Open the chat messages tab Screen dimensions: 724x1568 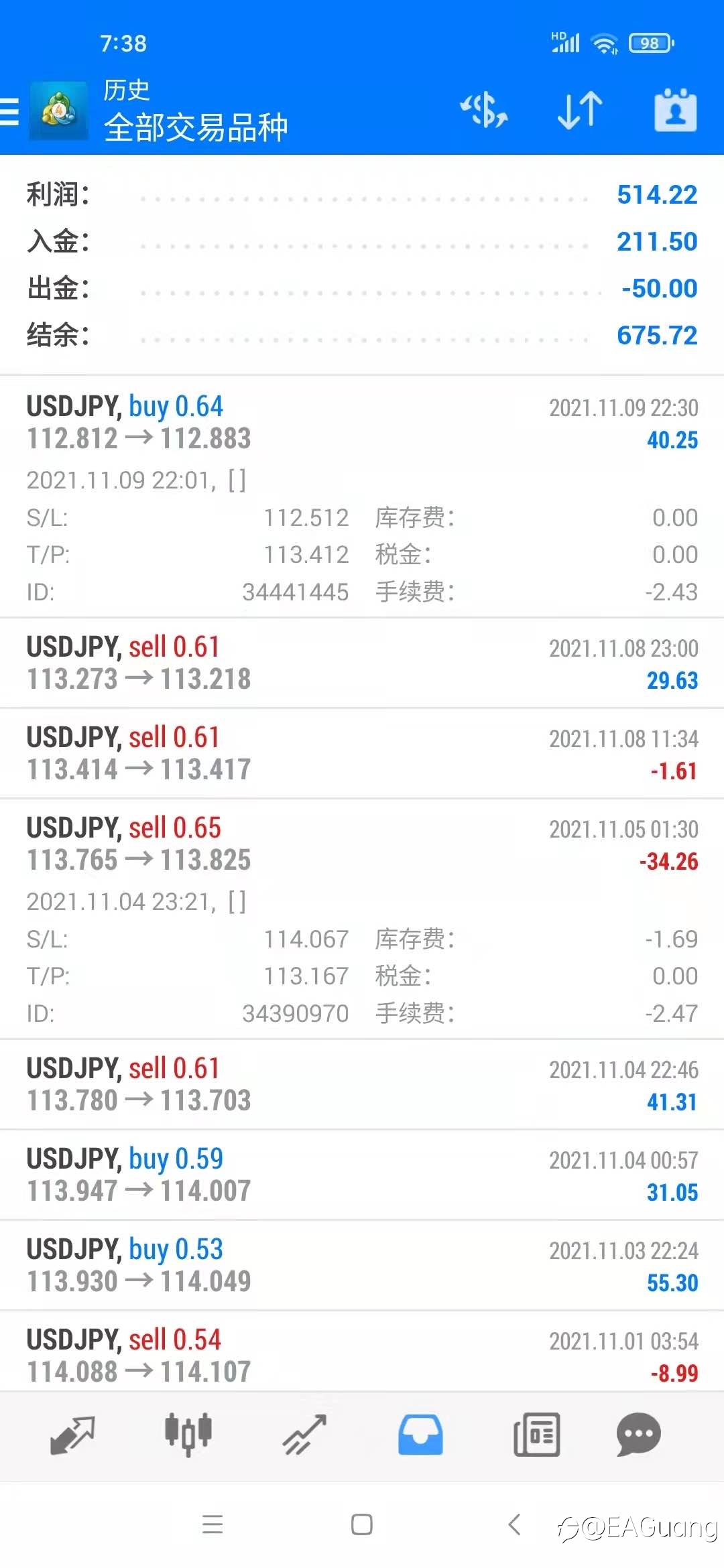coord(639,1435)
